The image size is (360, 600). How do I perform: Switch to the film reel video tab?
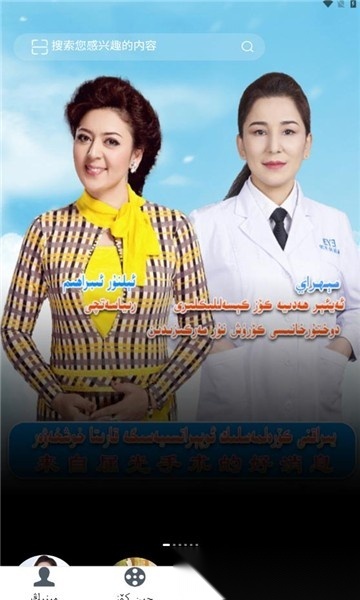(135, 582)
